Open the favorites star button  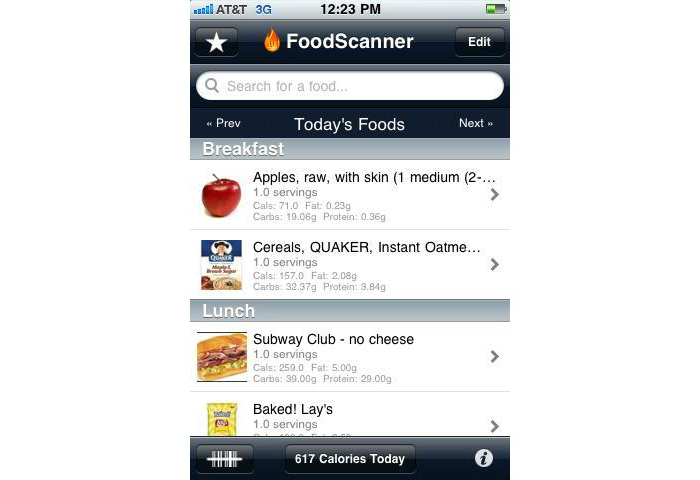217,42
